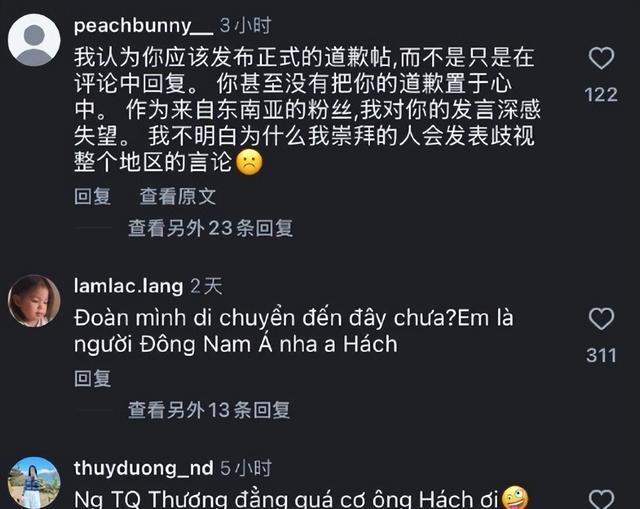Like thuyduong_nd's comment
Screen dimensions: 640x509
(601, 499)
